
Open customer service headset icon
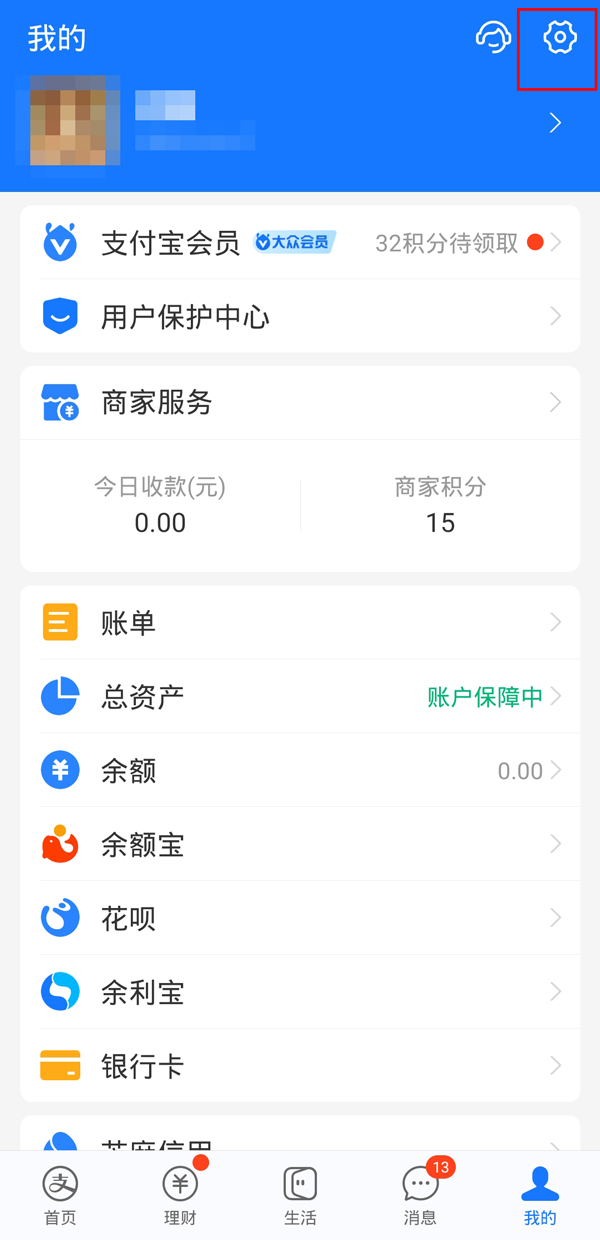pyautogui.click(x=493, y=39)
